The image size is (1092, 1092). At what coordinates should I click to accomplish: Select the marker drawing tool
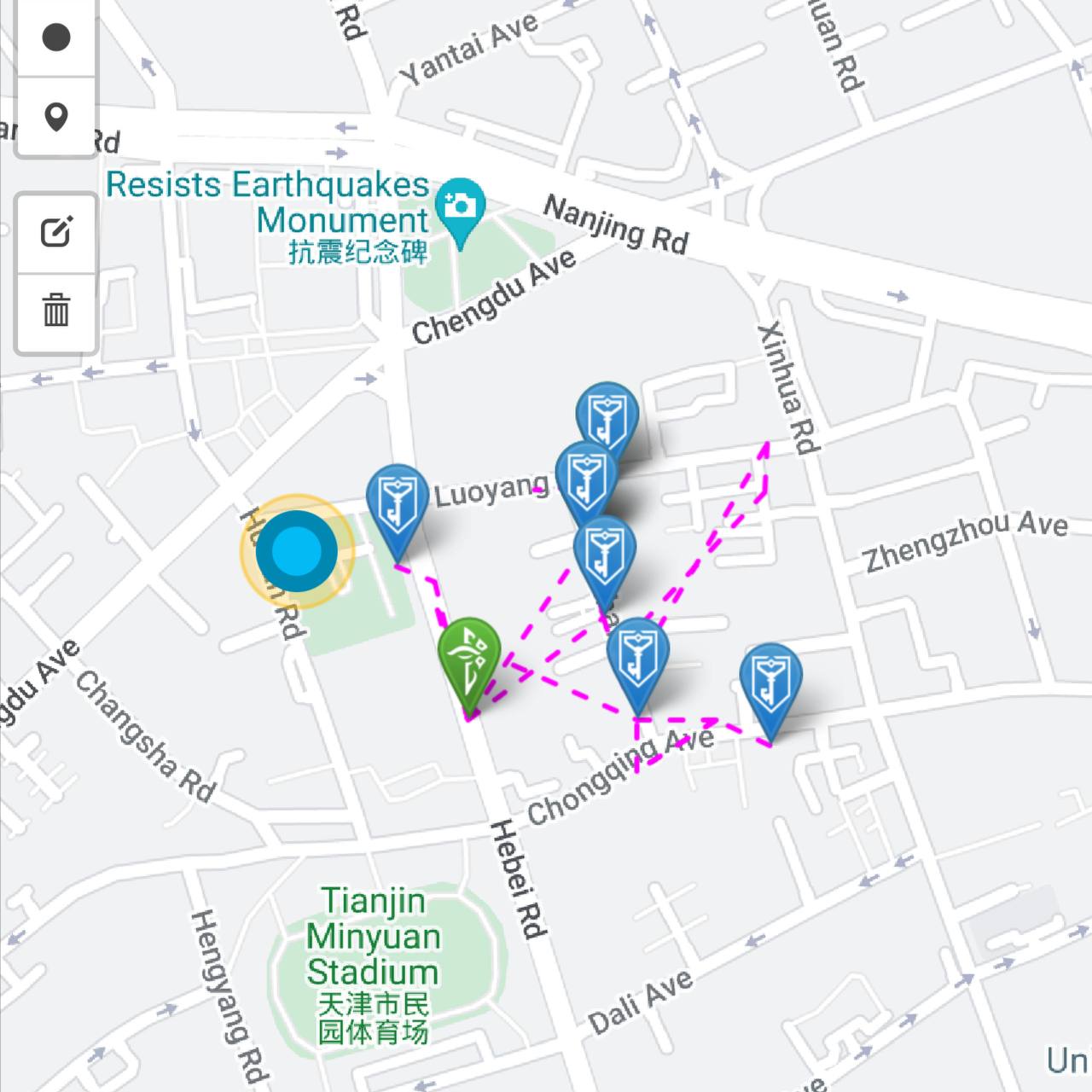tap(56, 116)
